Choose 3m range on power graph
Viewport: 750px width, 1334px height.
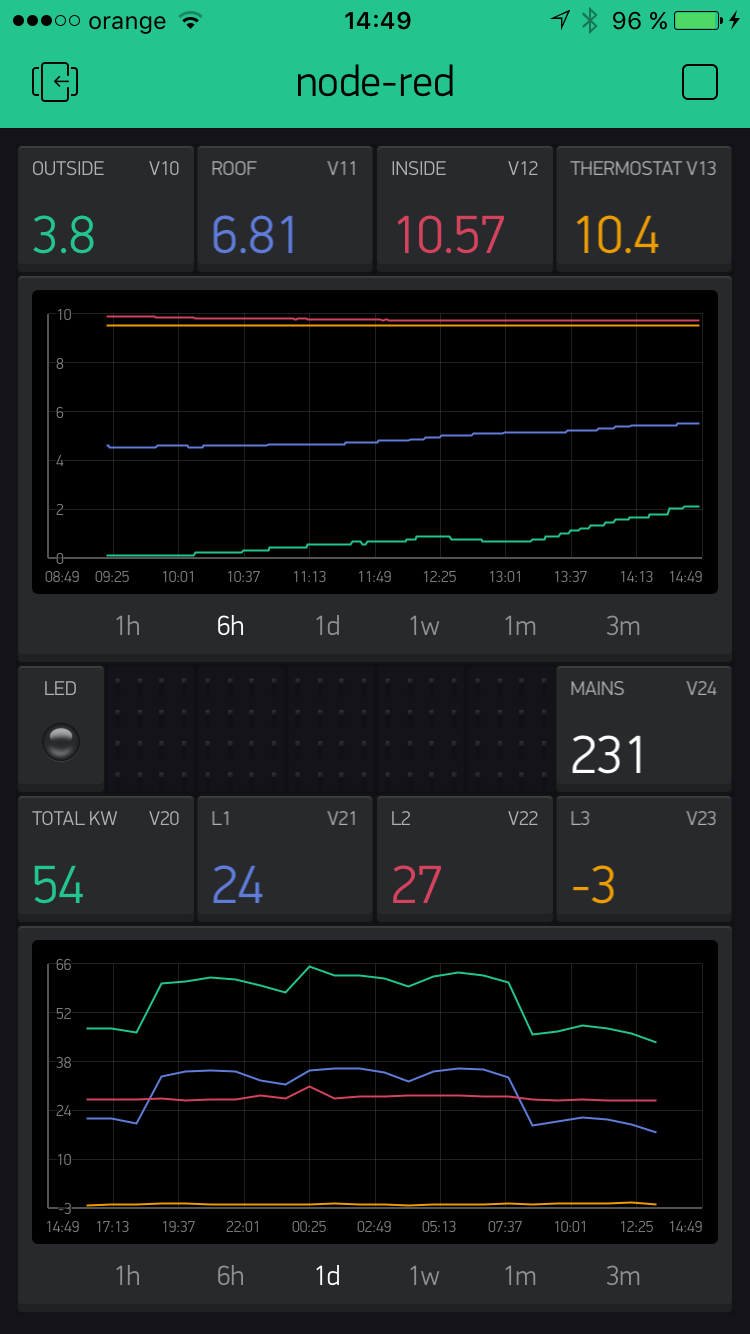coord(622,1276)
